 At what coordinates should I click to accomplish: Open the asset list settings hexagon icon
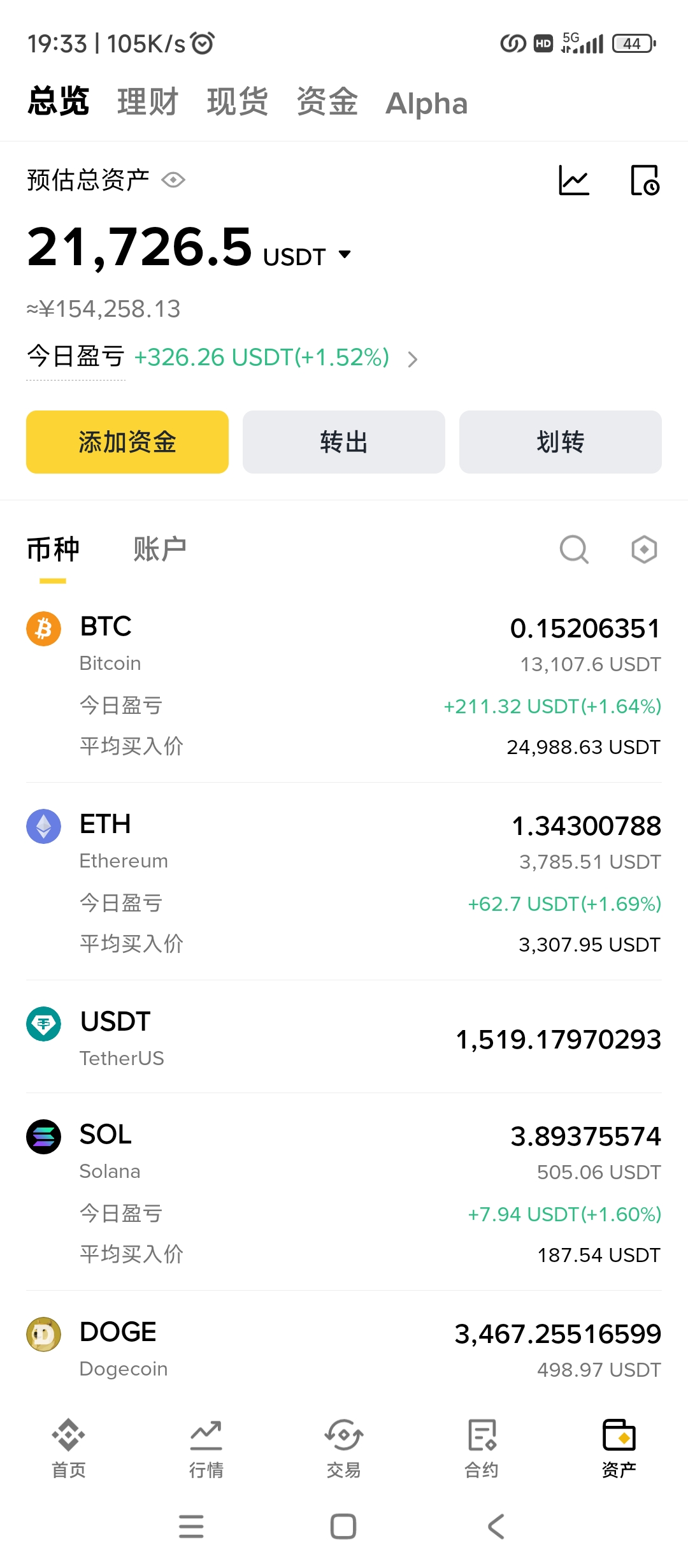pos(644,549)
